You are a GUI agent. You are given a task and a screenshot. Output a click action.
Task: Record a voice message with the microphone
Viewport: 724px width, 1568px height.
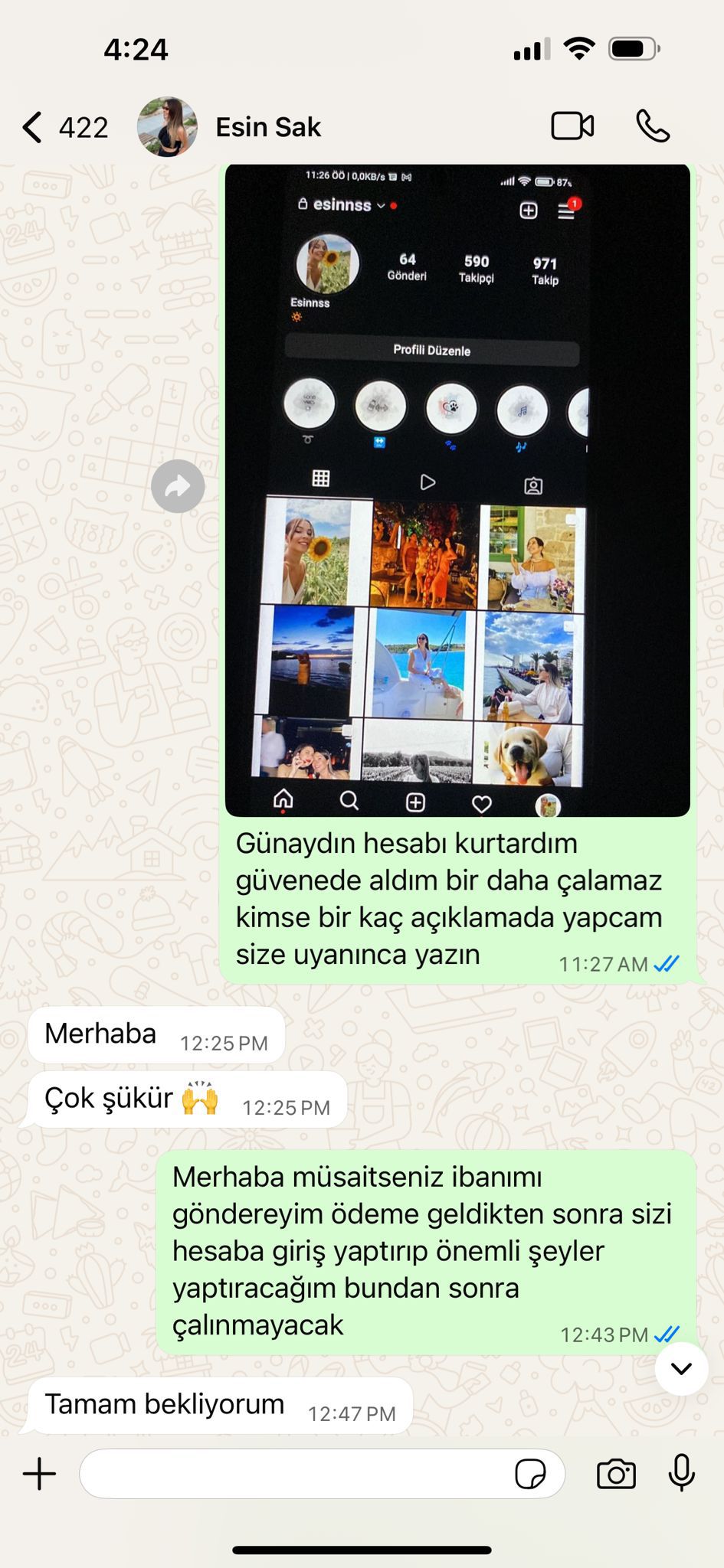point(681,1472)
